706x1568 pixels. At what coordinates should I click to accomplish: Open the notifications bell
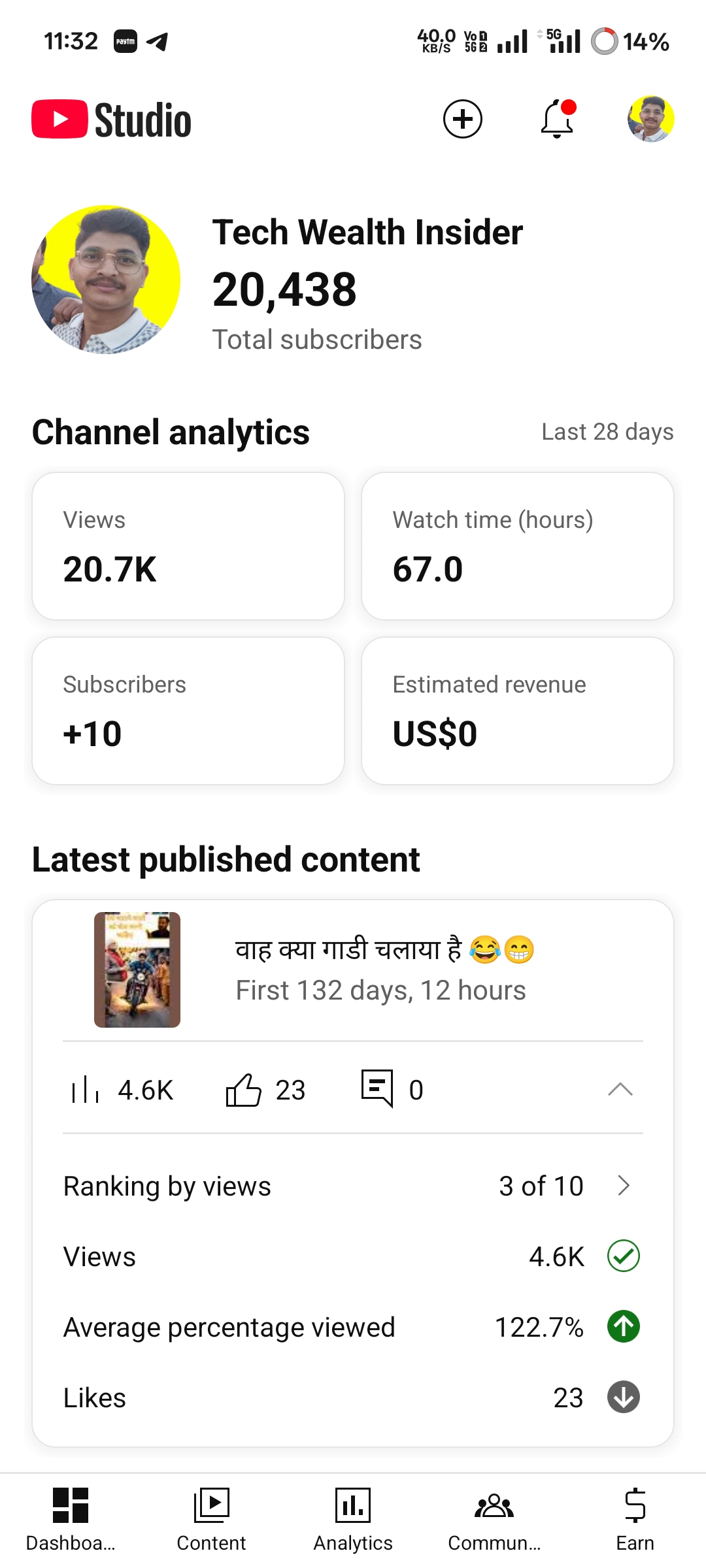(x=558, y=119)
